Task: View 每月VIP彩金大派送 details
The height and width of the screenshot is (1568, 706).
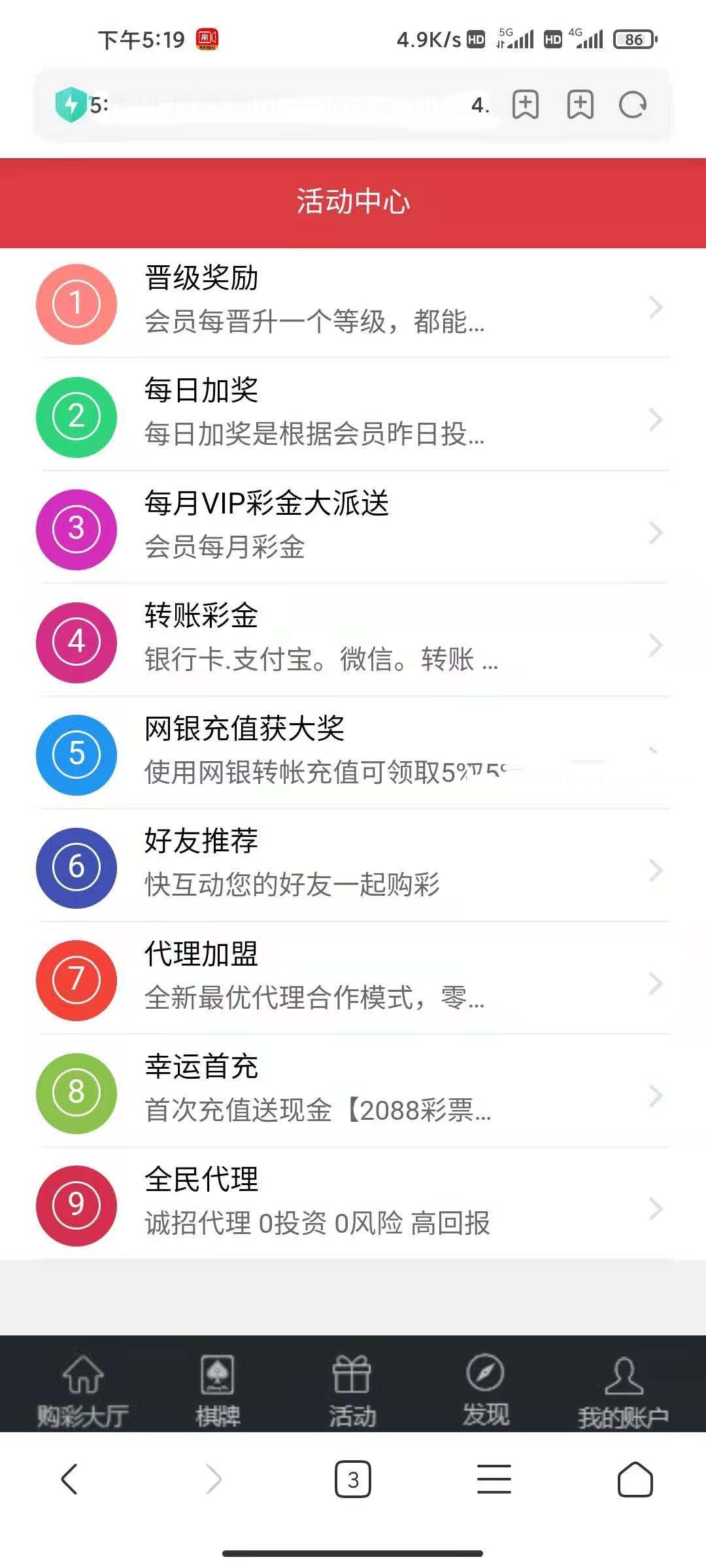Action: coord(353,529)
